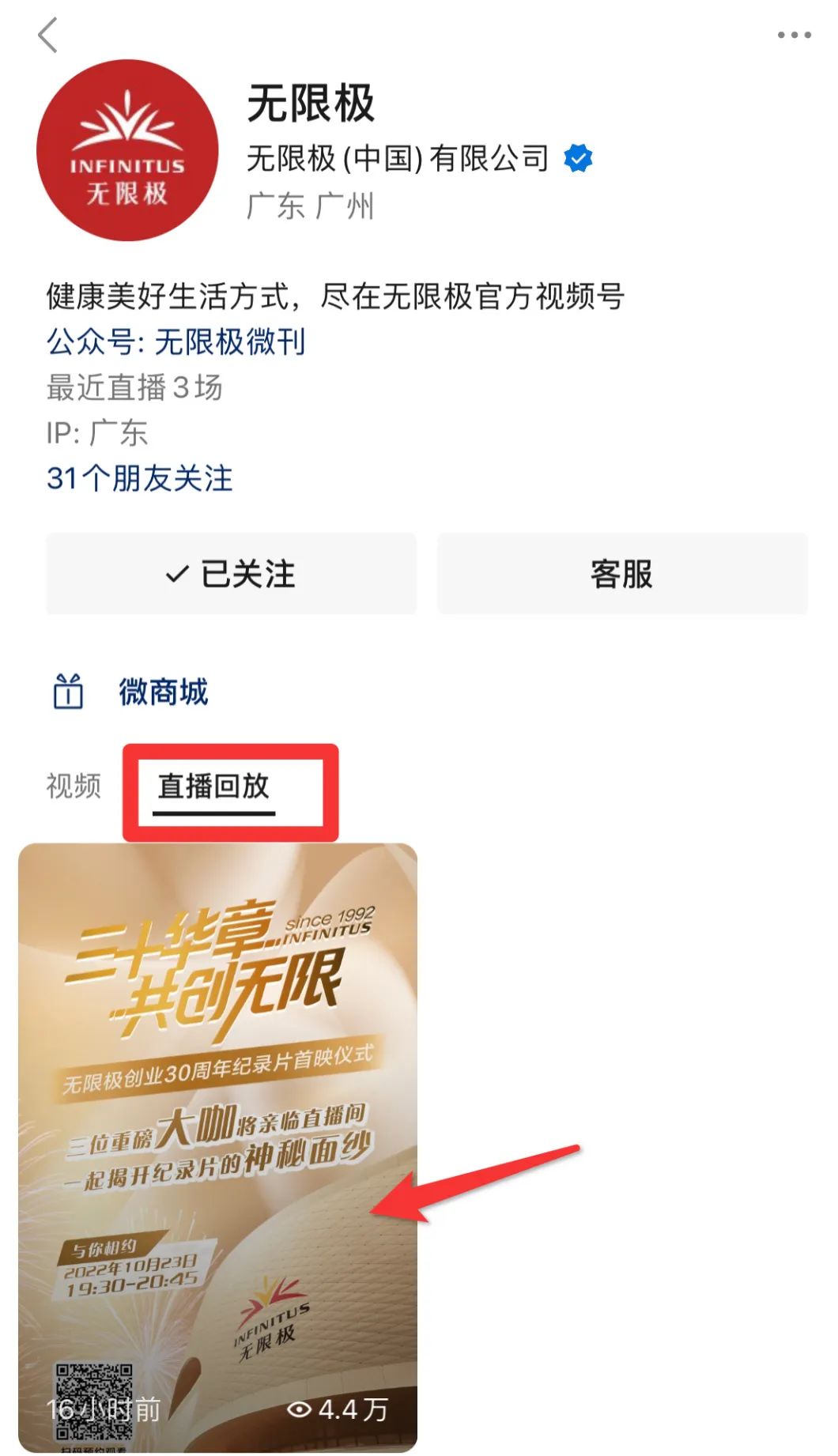The image size is (838, 1456).
Task: Open the three-dot overflow menu
Action: [x=794, y=36]
